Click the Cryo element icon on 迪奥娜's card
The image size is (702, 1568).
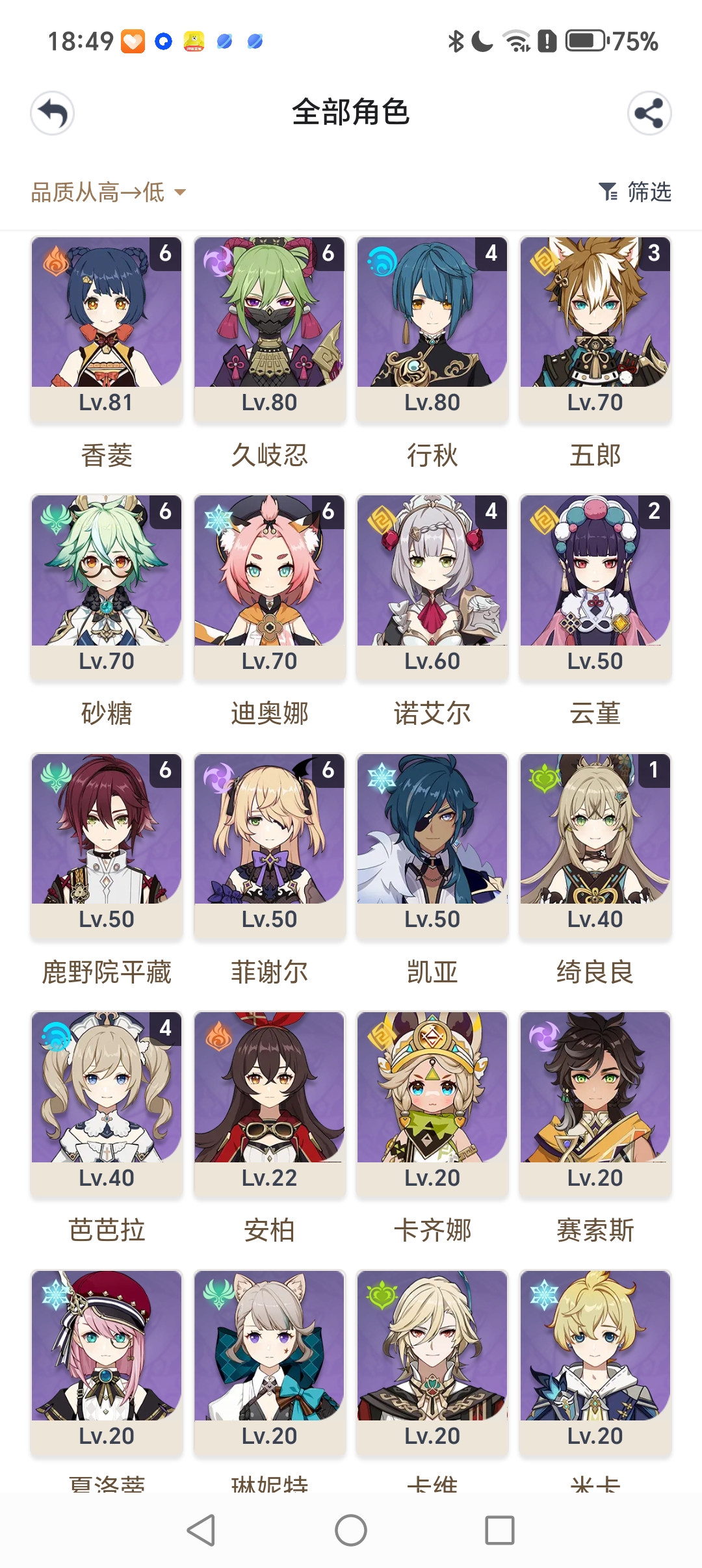(x=219, y=518)
